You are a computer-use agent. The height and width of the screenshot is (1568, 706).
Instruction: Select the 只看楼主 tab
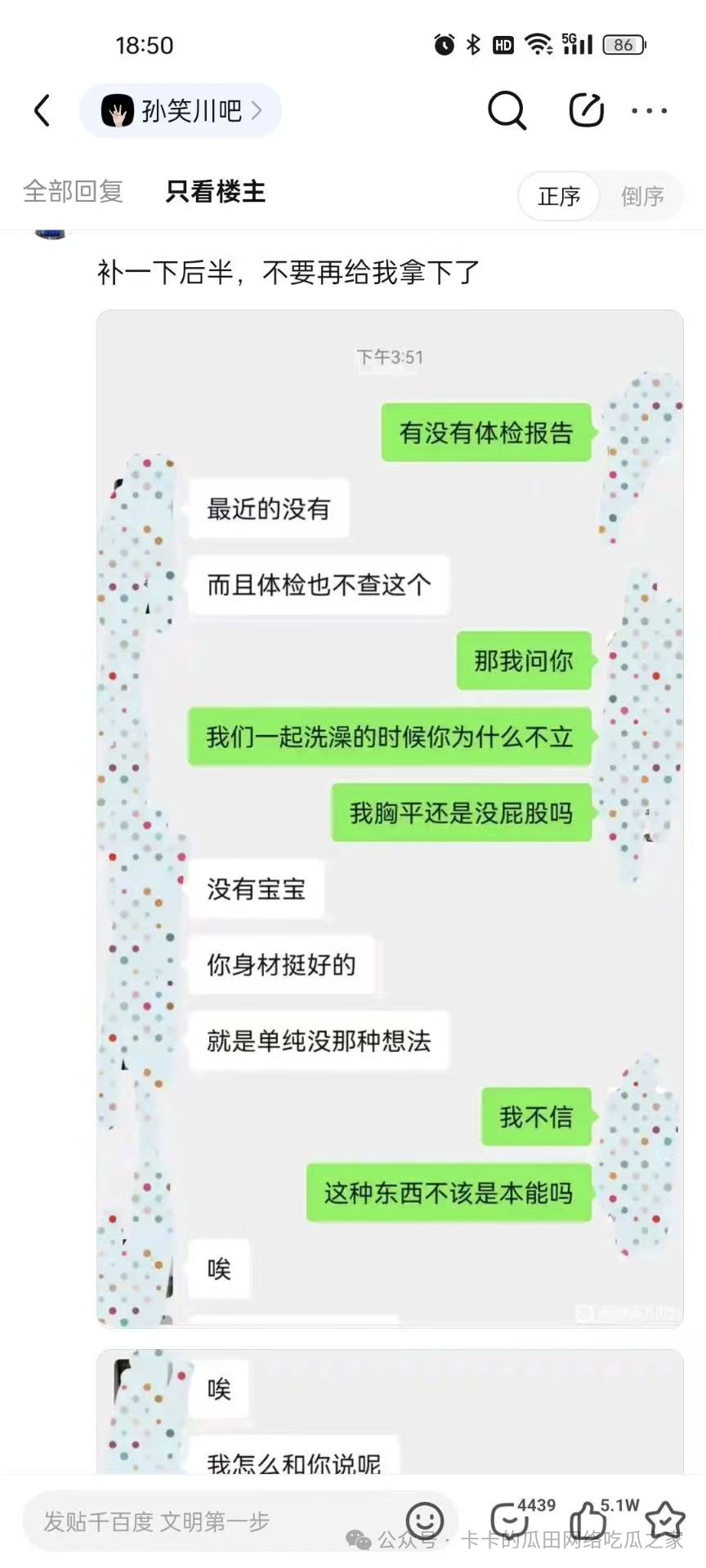pyautogui.click(x=215, y=192)
